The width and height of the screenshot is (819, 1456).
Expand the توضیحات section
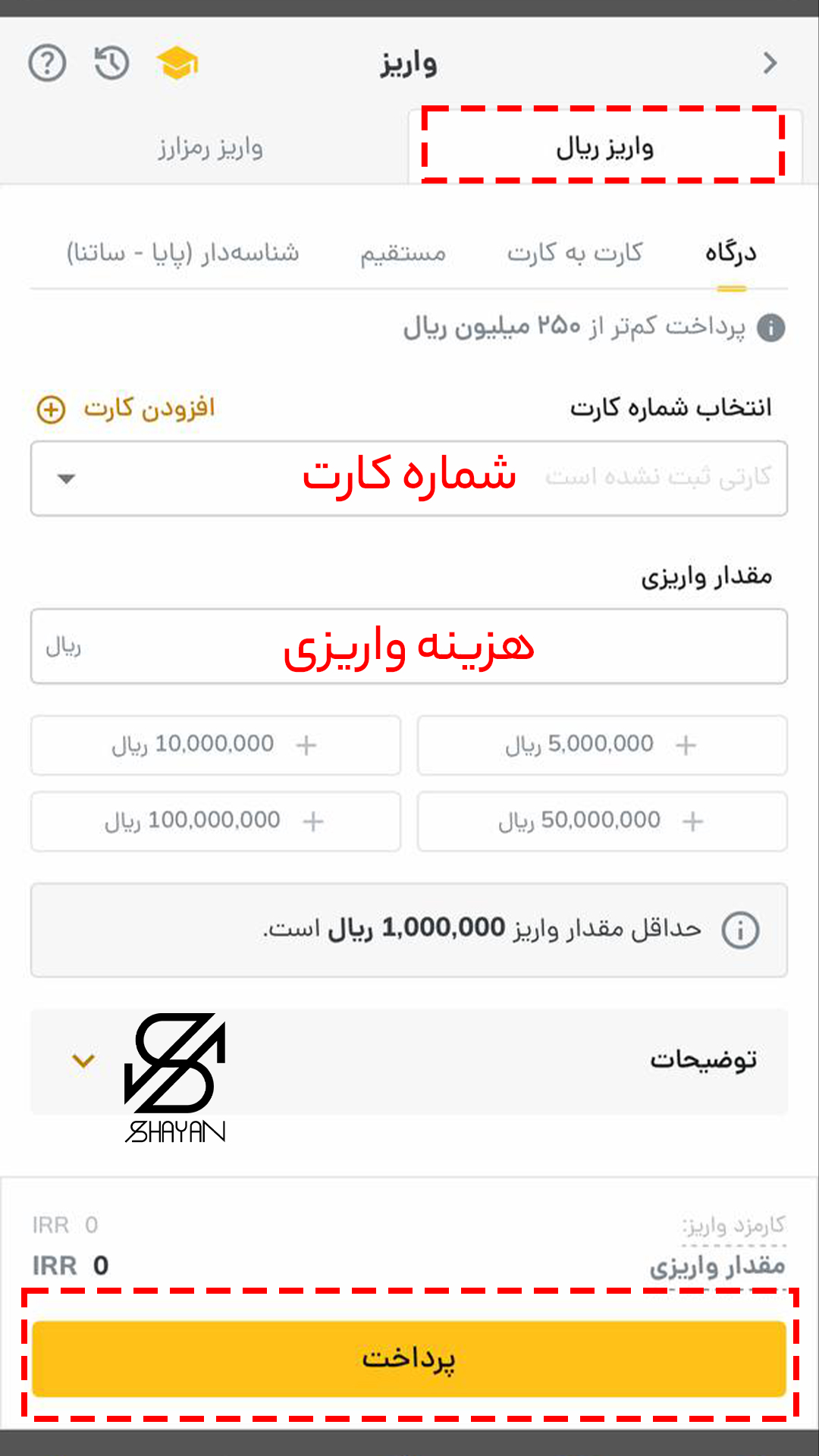(409, 1060)
